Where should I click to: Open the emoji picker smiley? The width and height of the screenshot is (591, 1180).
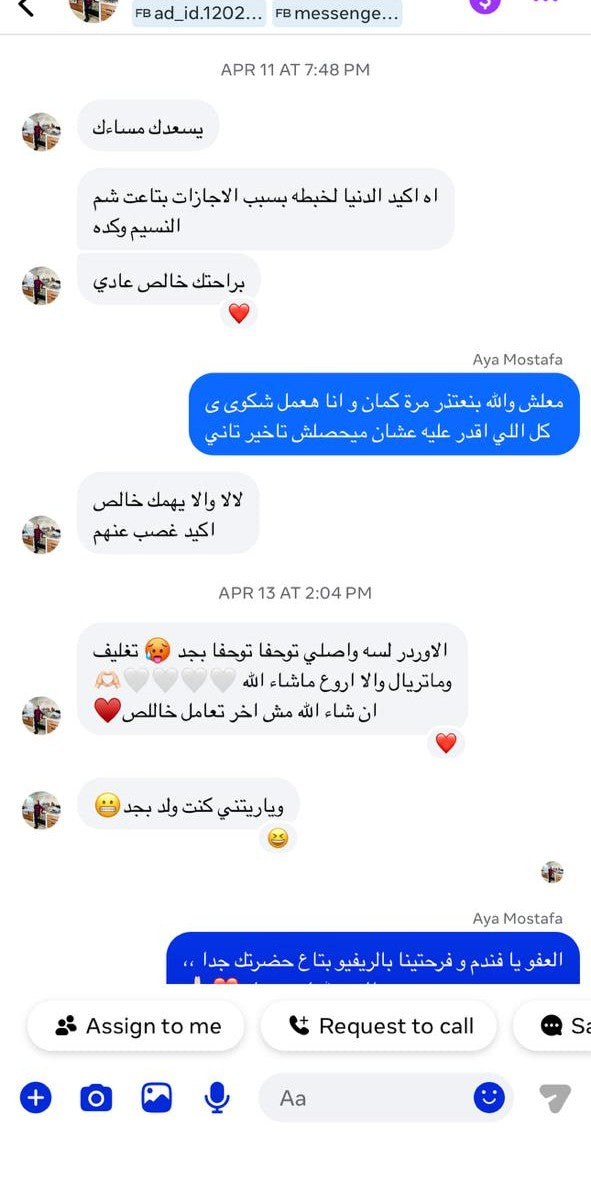click(x=489, y=1098)
